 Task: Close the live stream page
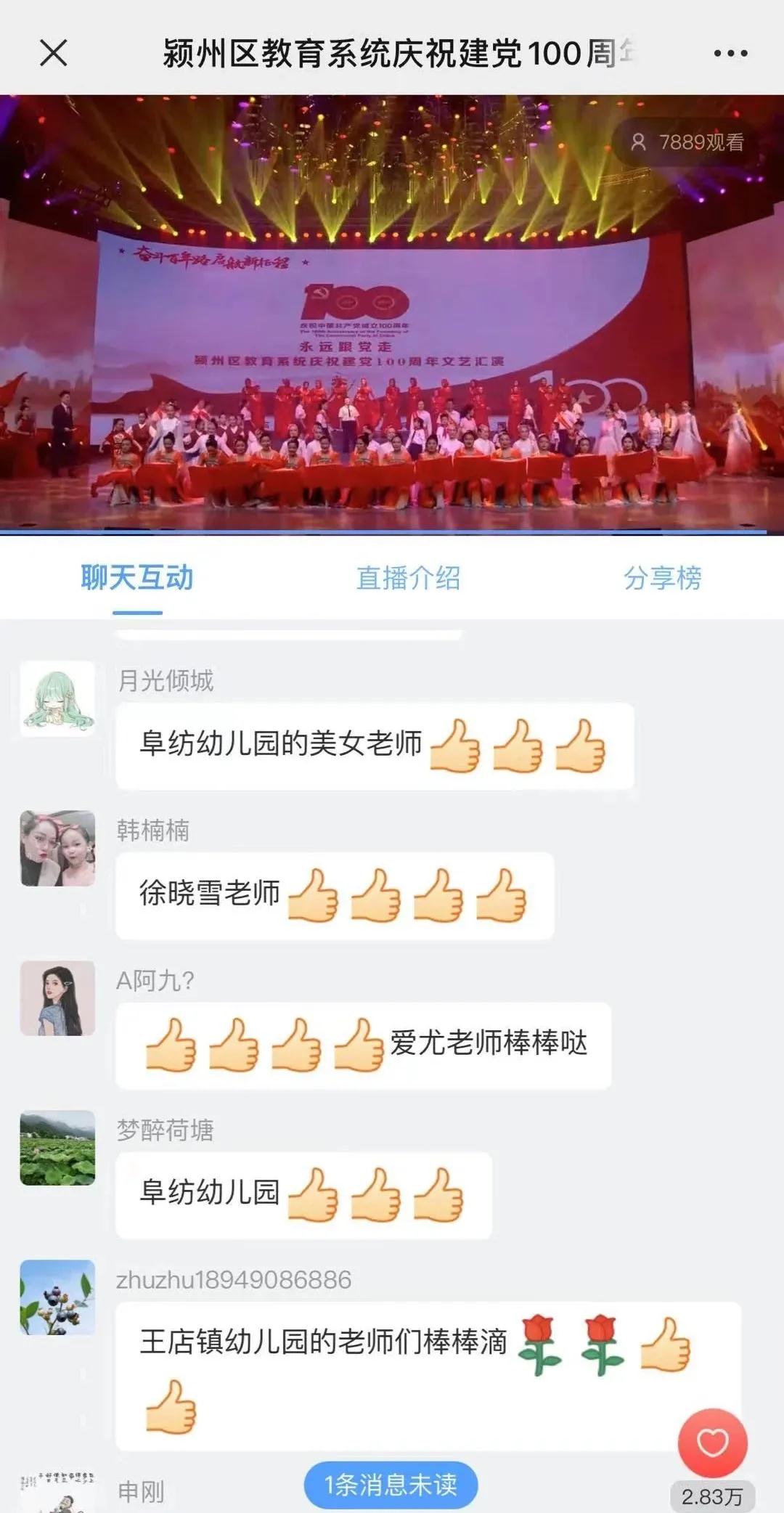(x=54, y=53)
